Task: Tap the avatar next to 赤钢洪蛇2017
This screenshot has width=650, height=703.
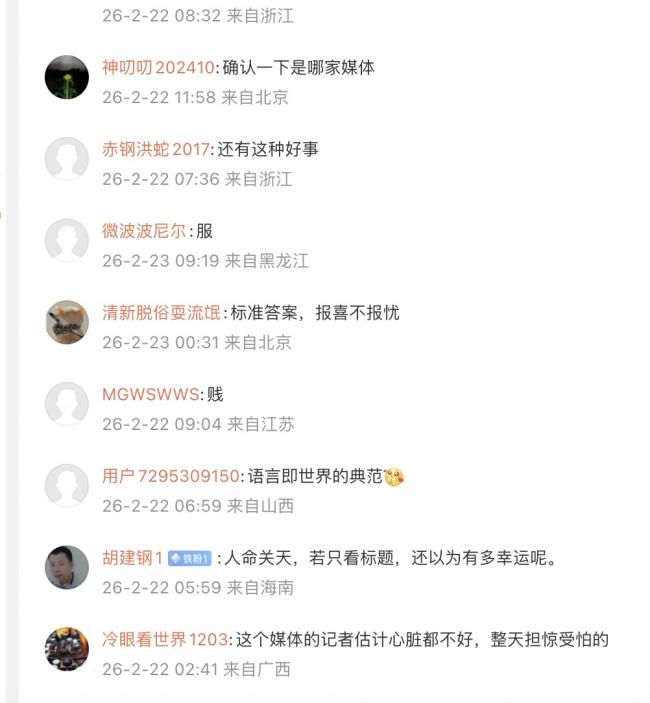Action: [x=67, y=159]
